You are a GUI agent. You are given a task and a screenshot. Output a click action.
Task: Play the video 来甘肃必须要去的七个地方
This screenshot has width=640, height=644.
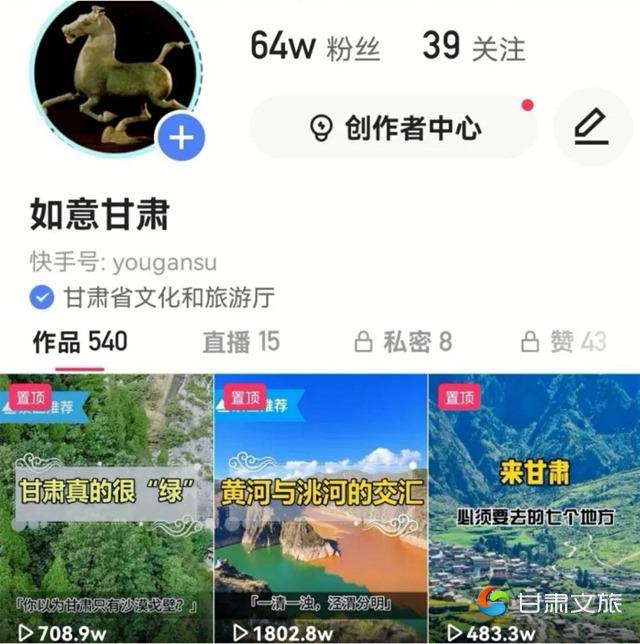(x=533, y=500)
